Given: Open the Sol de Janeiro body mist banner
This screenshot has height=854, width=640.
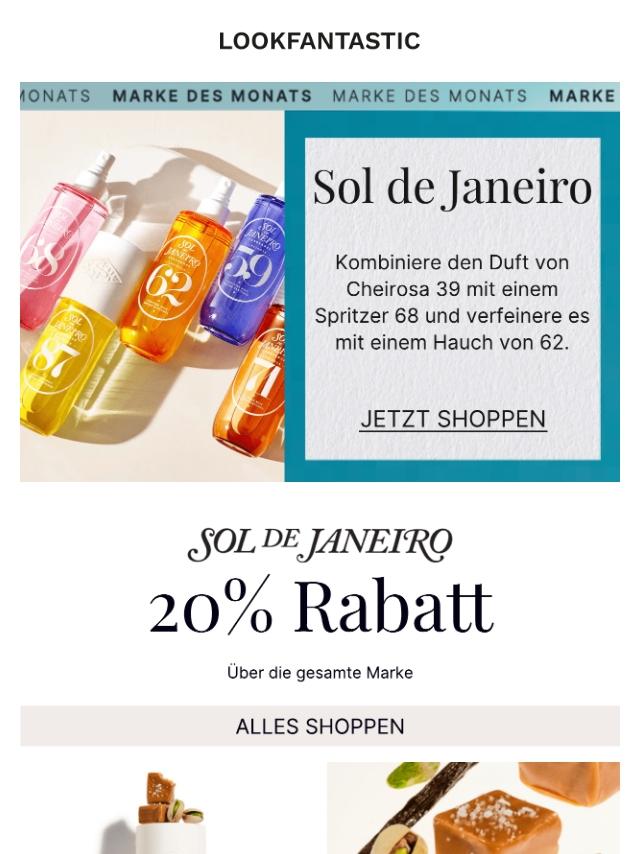Looking at the screenshot, I should [152, 296].
